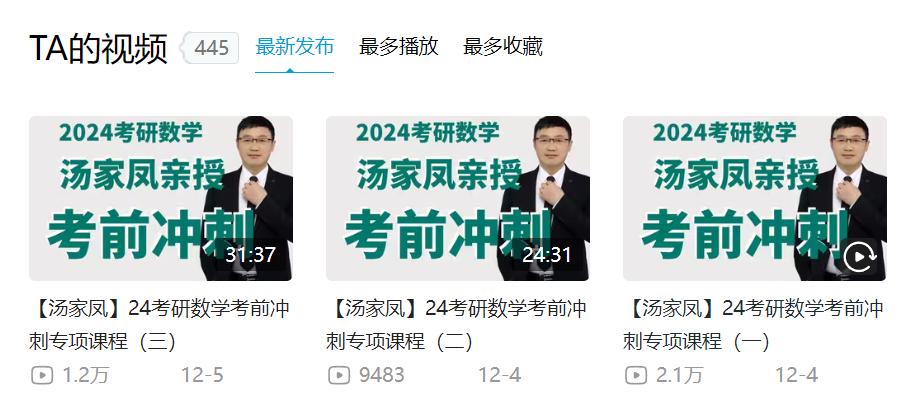Open the 31:37 video thumbnail

(x=160, y=198)
